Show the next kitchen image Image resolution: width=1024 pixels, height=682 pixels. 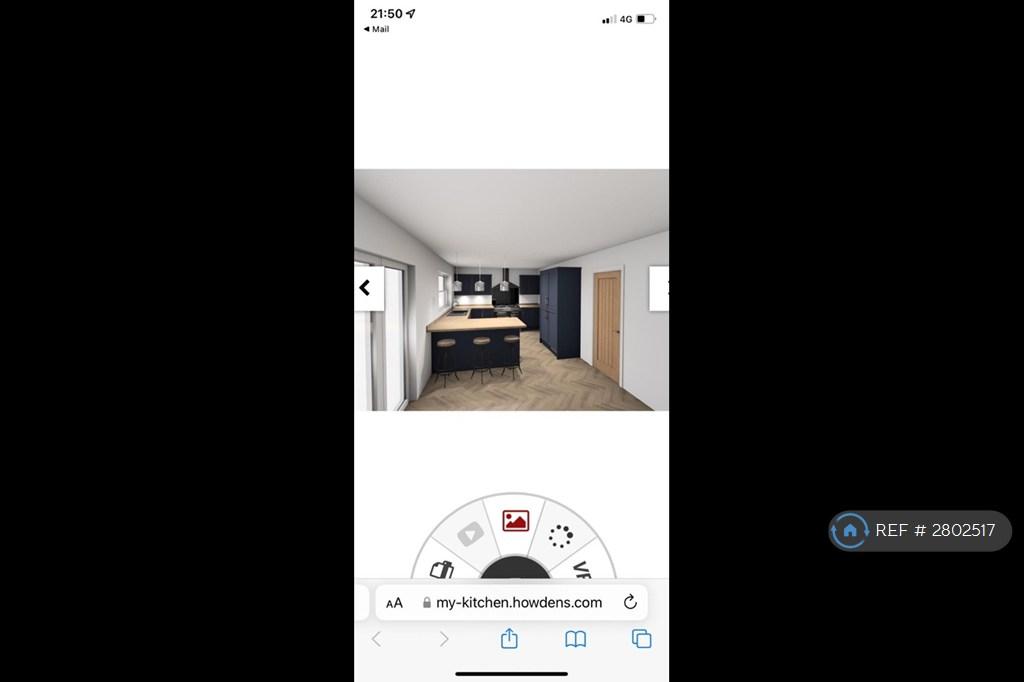660,288
